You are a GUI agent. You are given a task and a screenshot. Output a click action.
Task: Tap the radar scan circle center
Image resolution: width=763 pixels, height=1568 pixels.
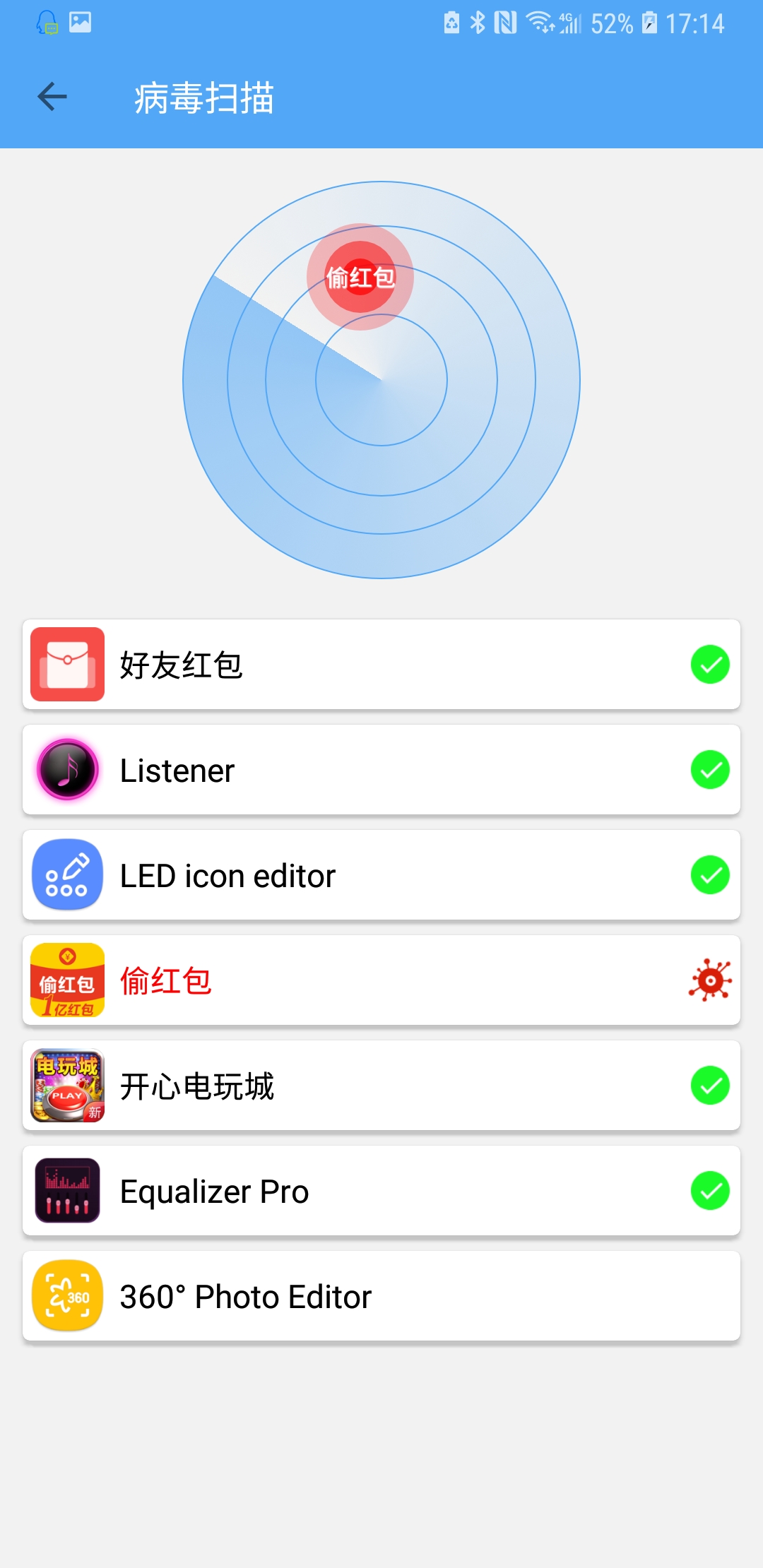point(381,380)
